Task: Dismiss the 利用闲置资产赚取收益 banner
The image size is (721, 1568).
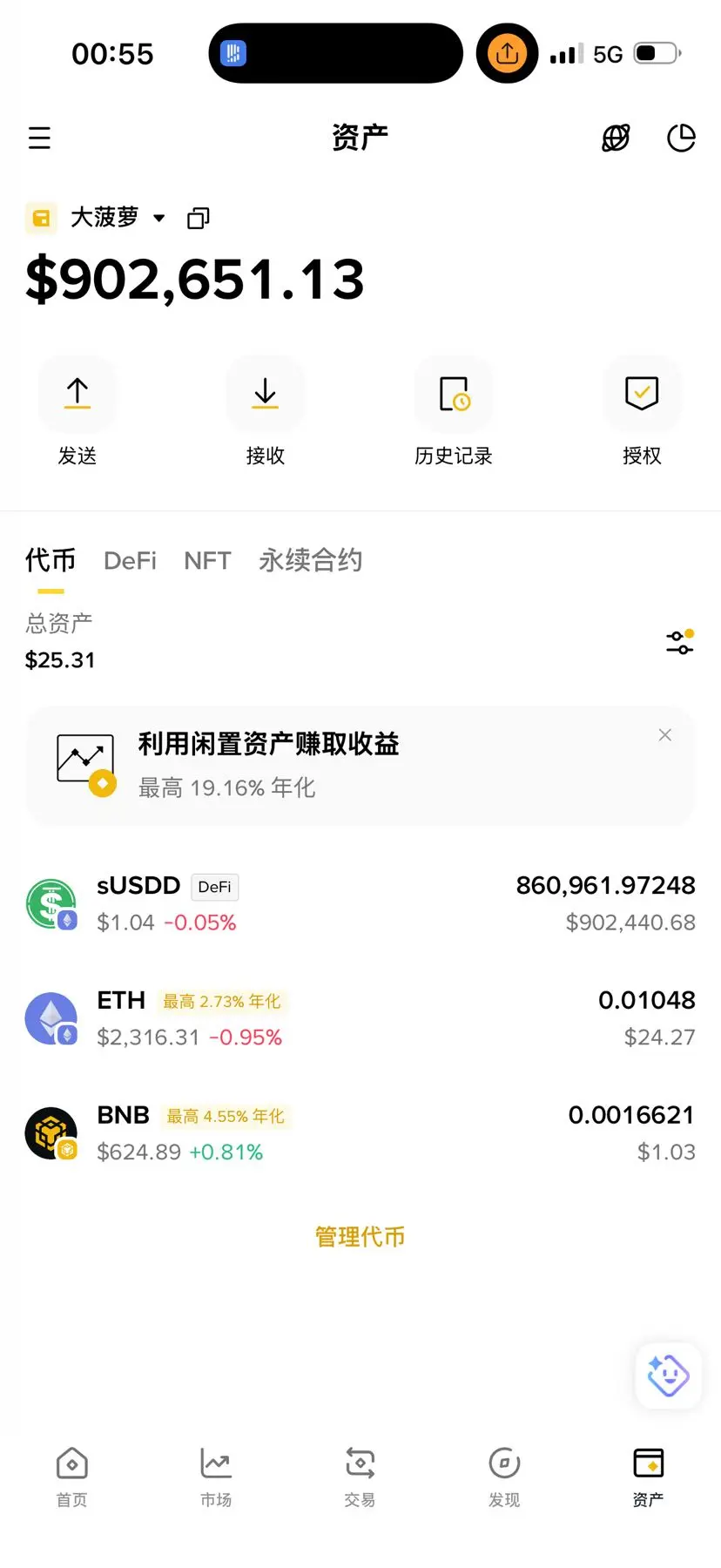Action: pos(665,735)
